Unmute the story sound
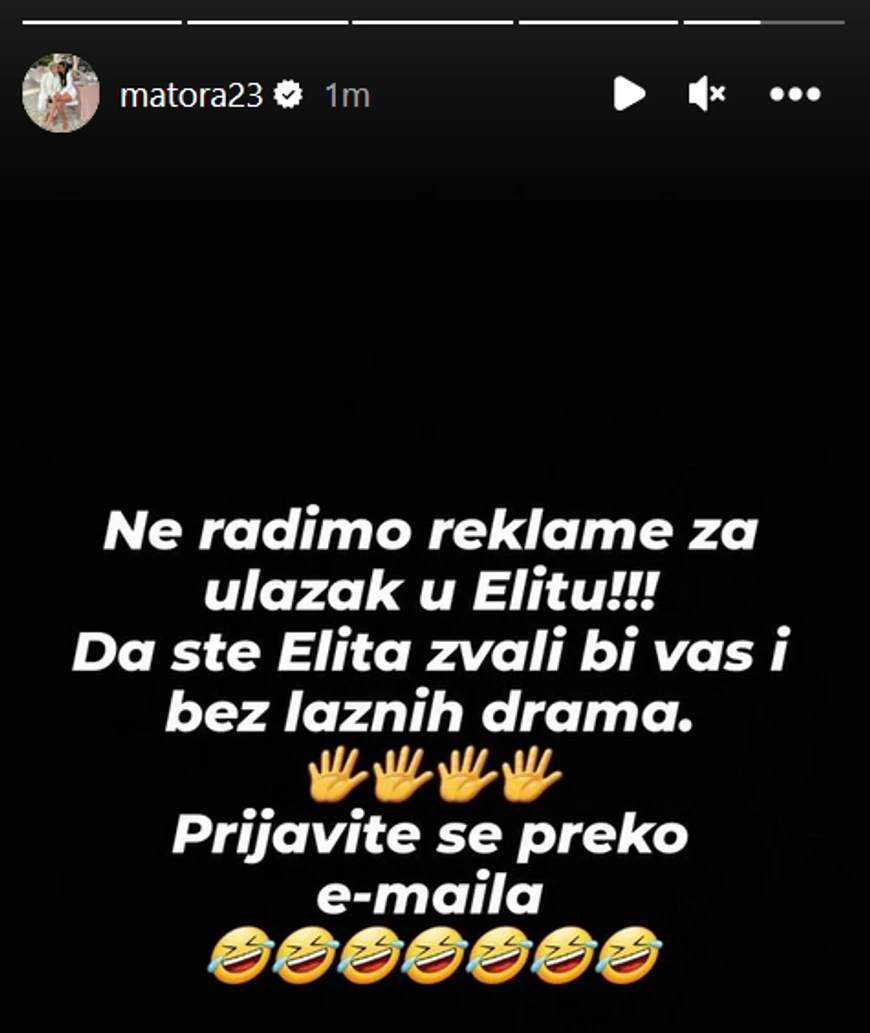This screenshot has width=870, height=1033. (707, 94)
